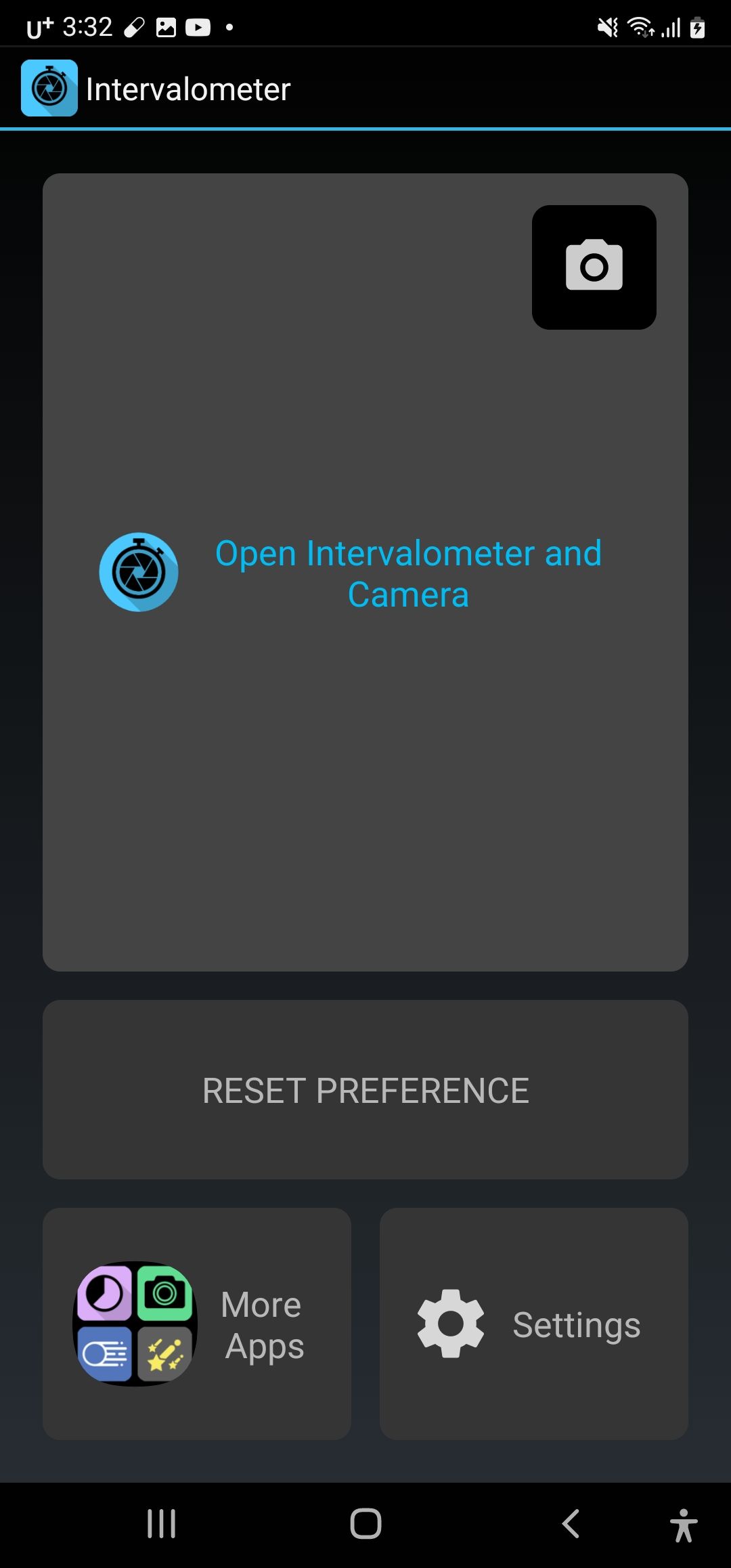Open the More Apps card
Viewport: 731px width, 1568px height.
(196, 1324)
